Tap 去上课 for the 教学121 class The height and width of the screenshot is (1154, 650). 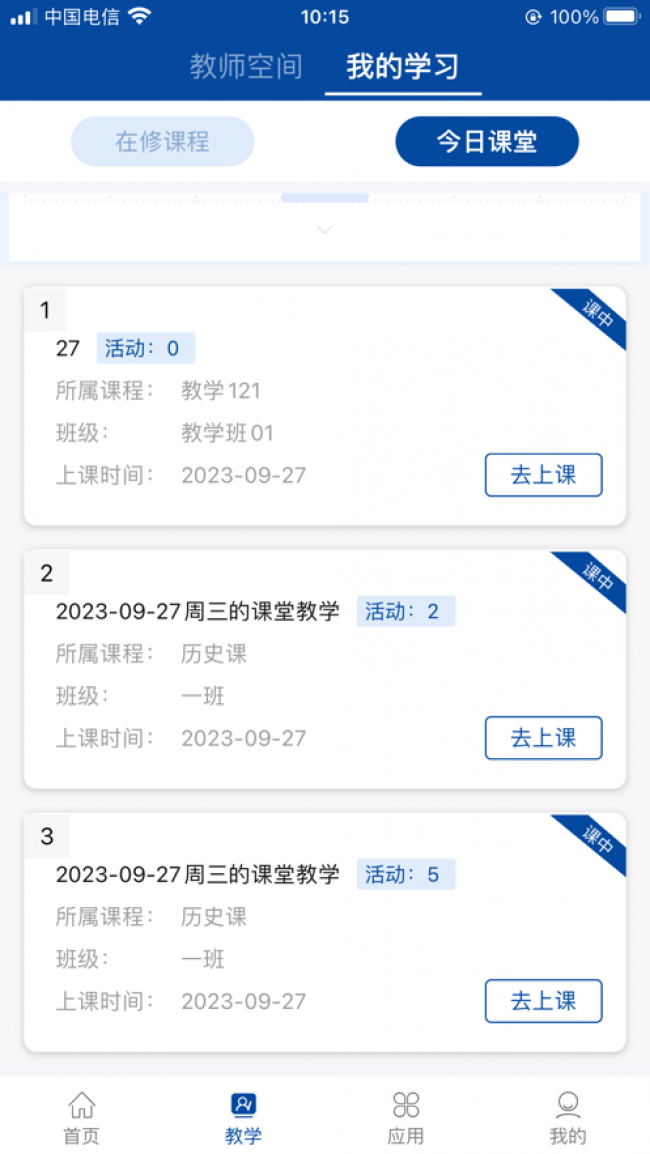click(x=543, y=475)
